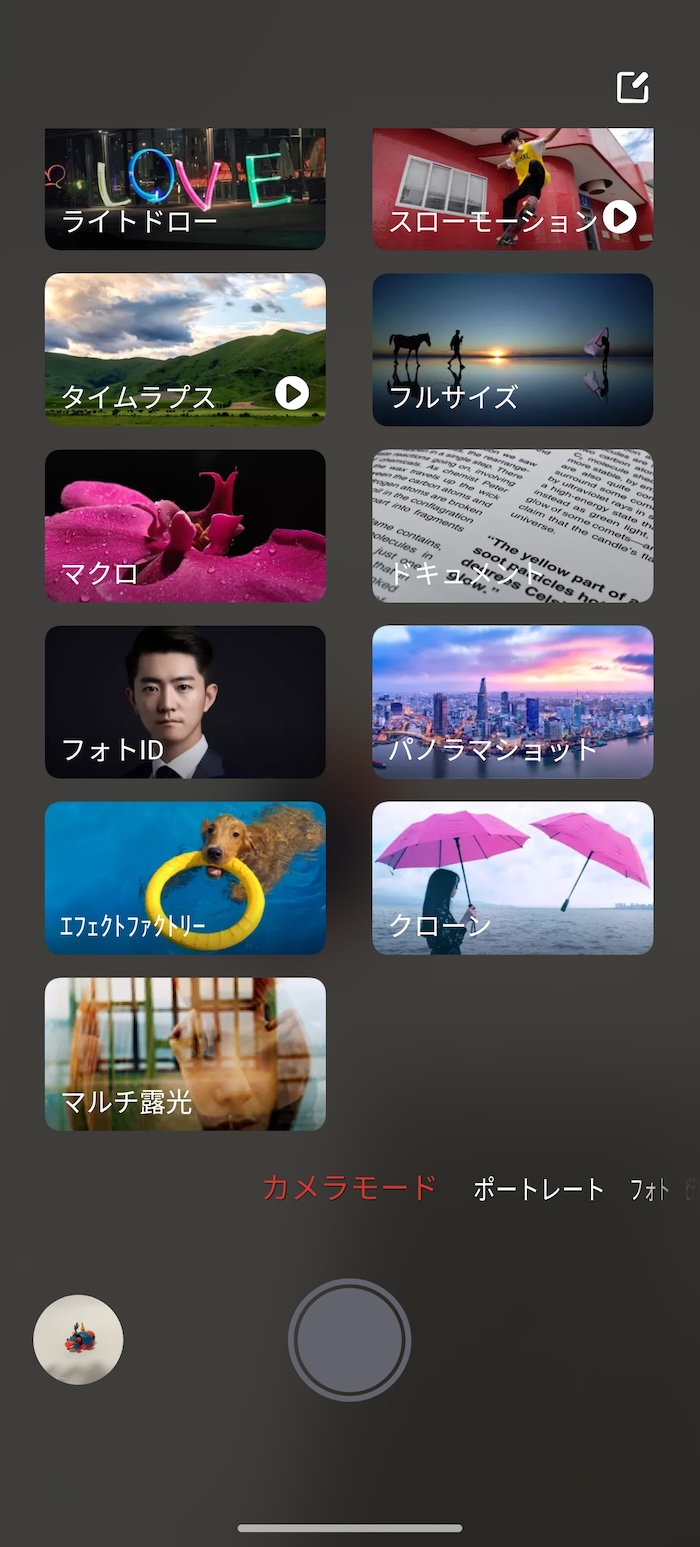Choose the フォトID mode

185,701
